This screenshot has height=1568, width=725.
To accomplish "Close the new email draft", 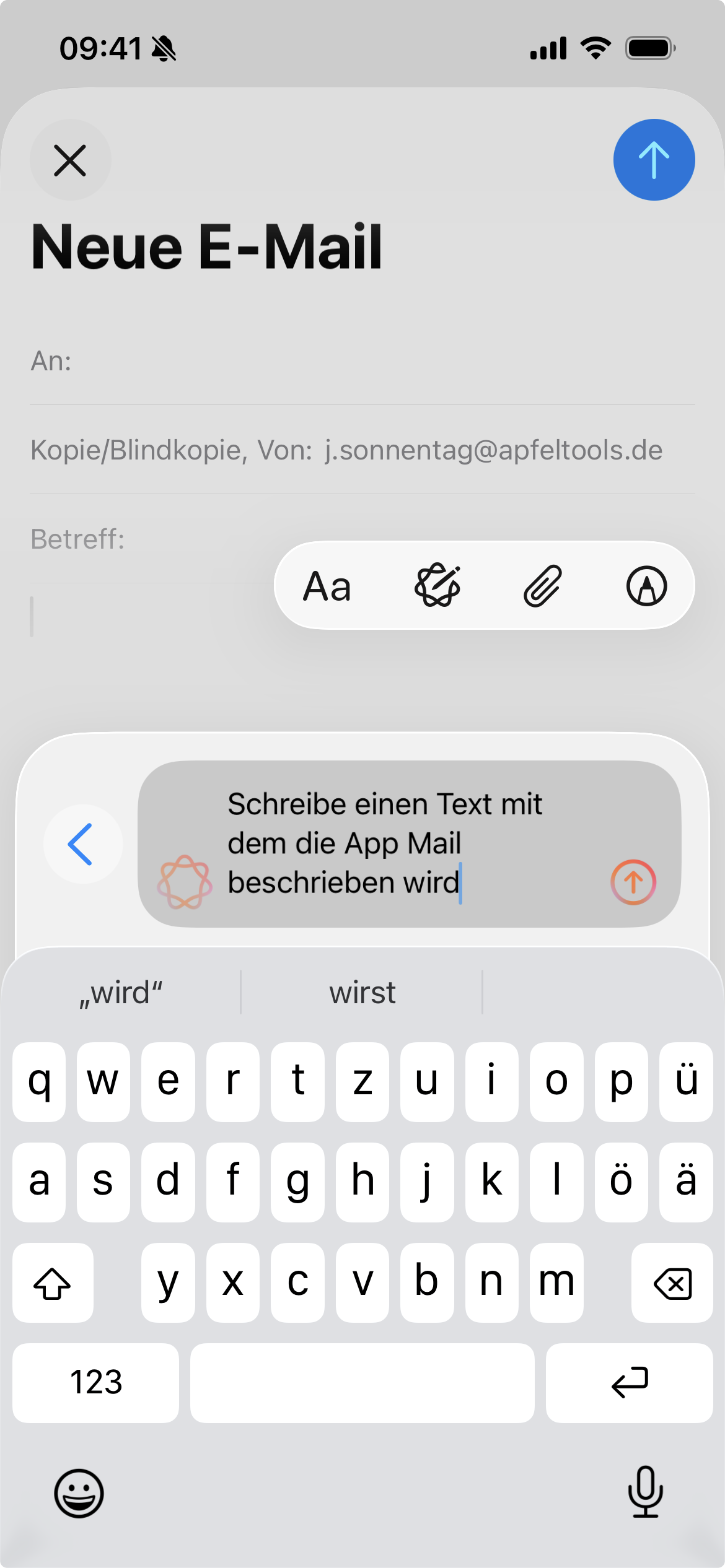I will tap(70, 160).
